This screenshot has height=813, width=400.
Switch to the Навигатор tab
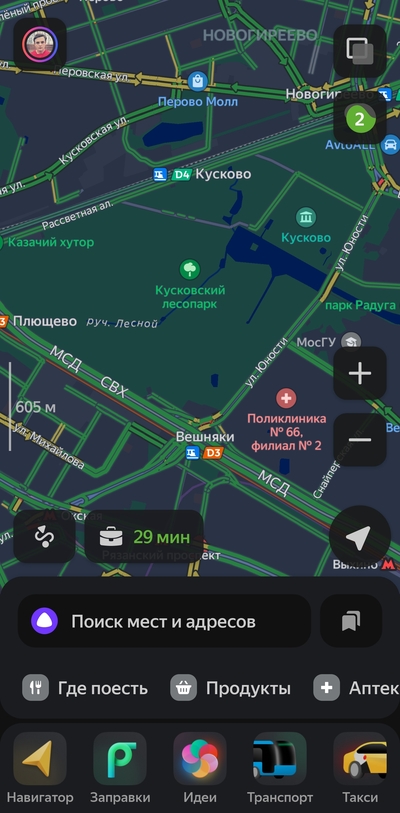(40, 768)
